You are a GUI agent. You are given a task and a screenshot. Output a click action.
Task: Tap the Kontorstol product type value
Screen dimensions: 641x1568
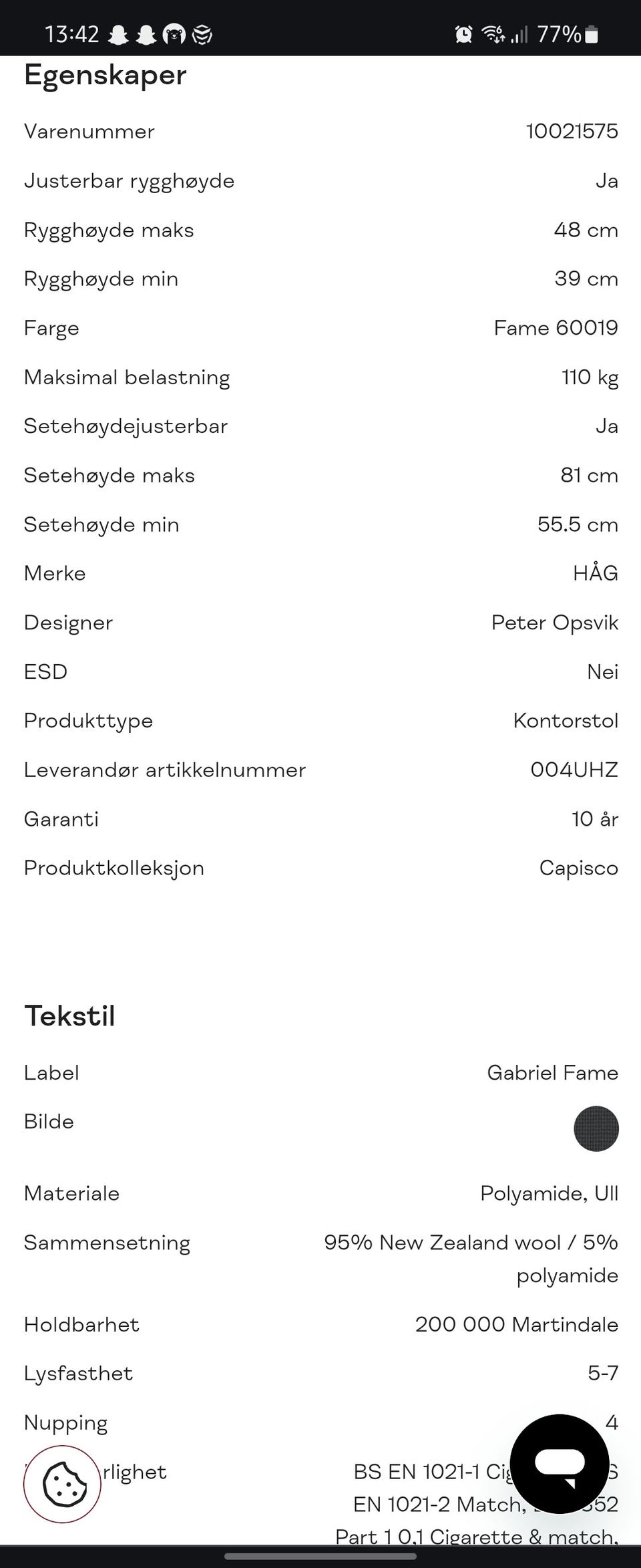point(566,720)
